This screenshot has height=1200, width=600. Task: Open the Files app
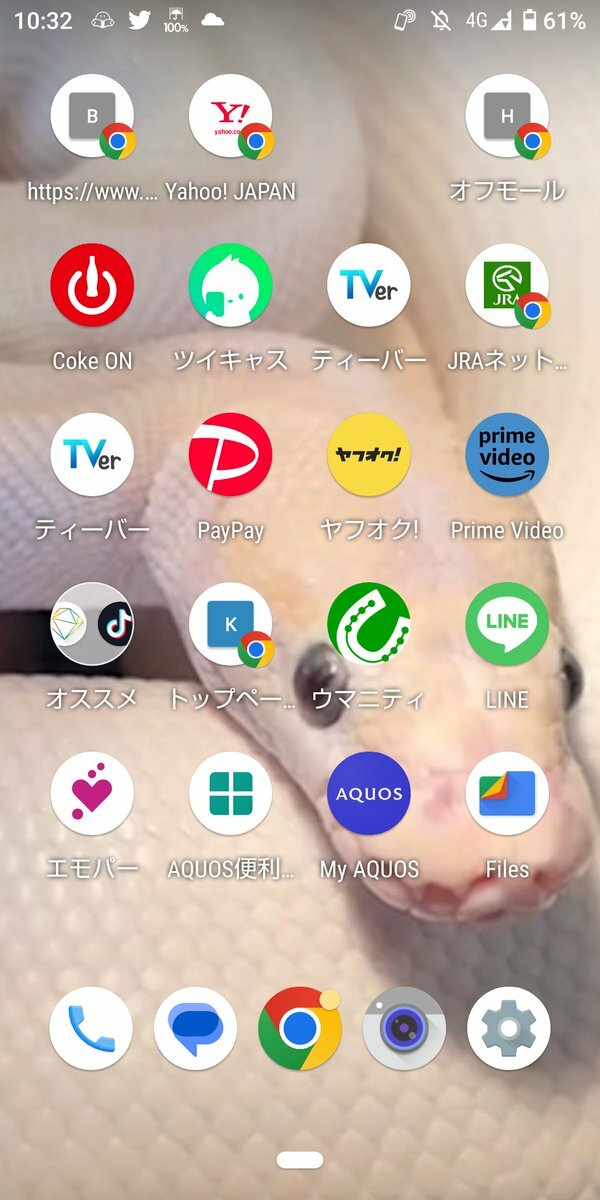[x=507, y=795]
